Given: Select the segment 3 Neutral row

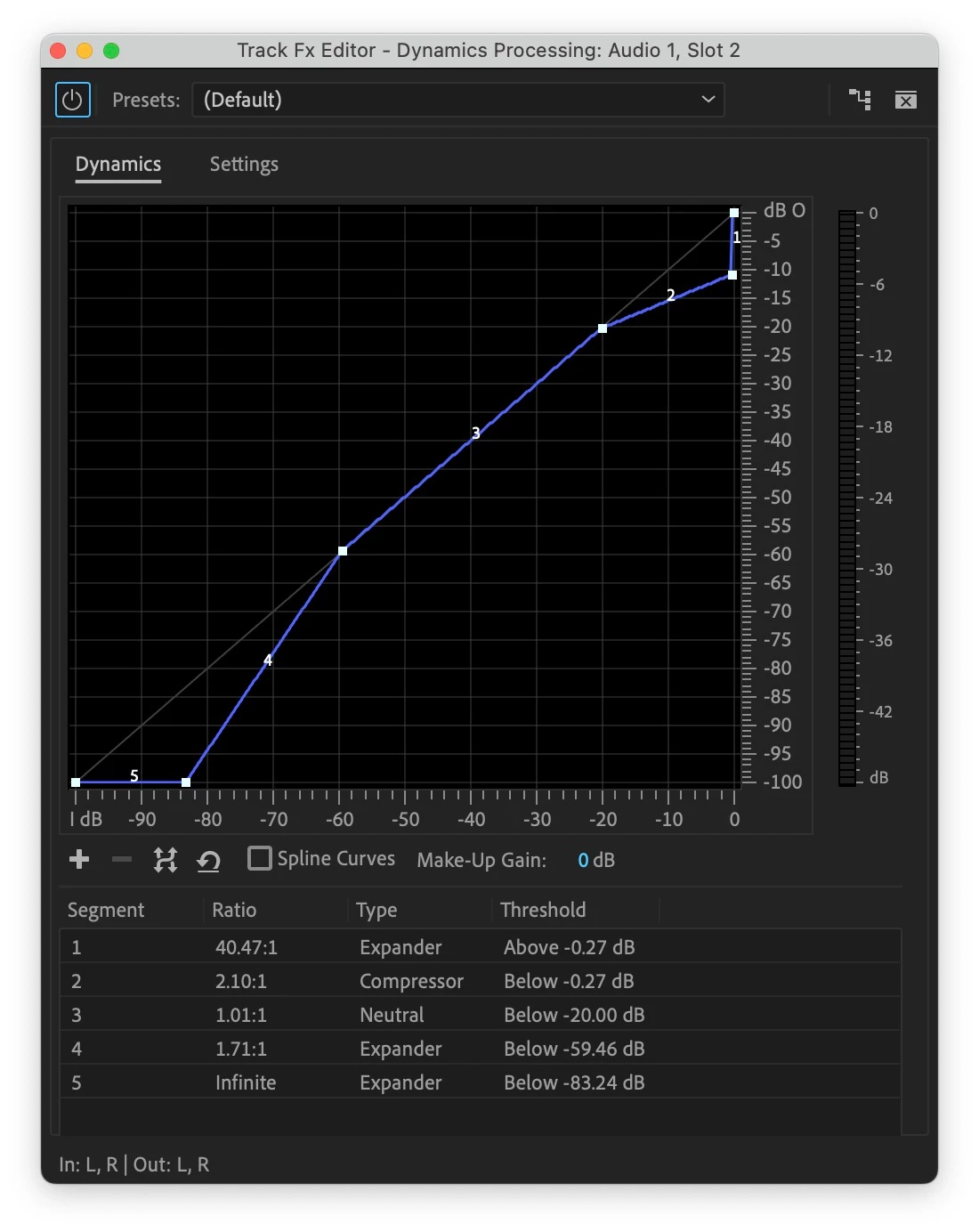Looking at the screenshot, I should click(x=481, y=1015).
